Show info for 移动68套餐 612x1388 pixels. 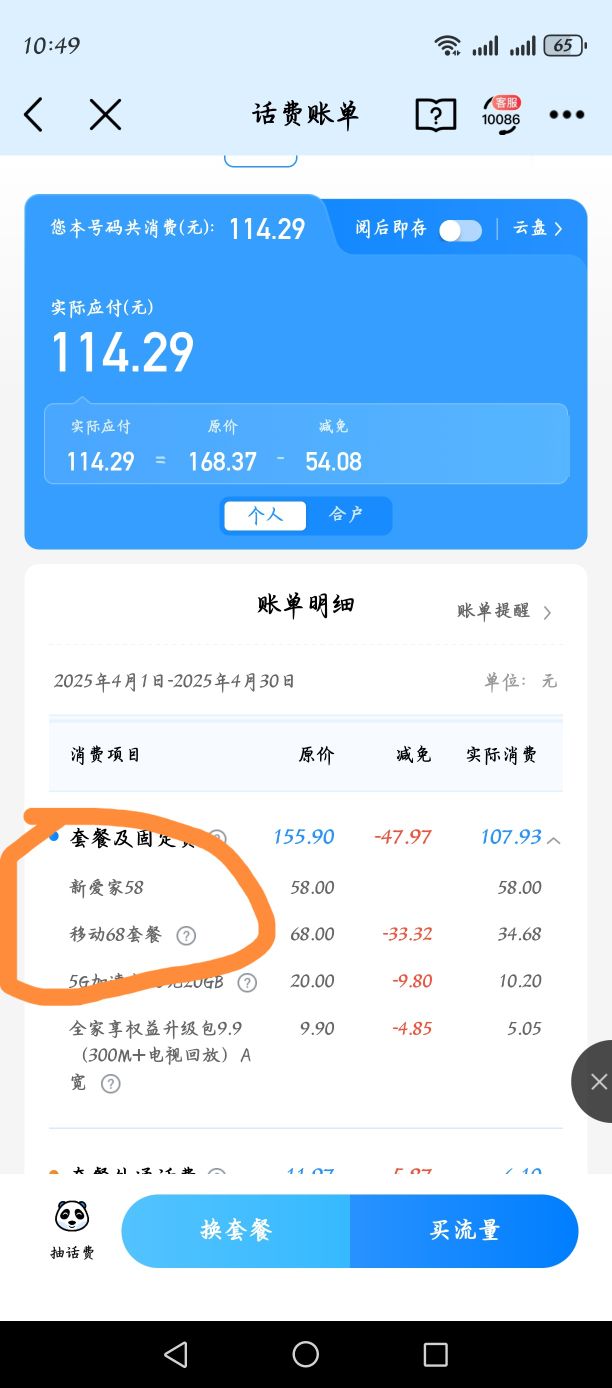click(186, 936)
